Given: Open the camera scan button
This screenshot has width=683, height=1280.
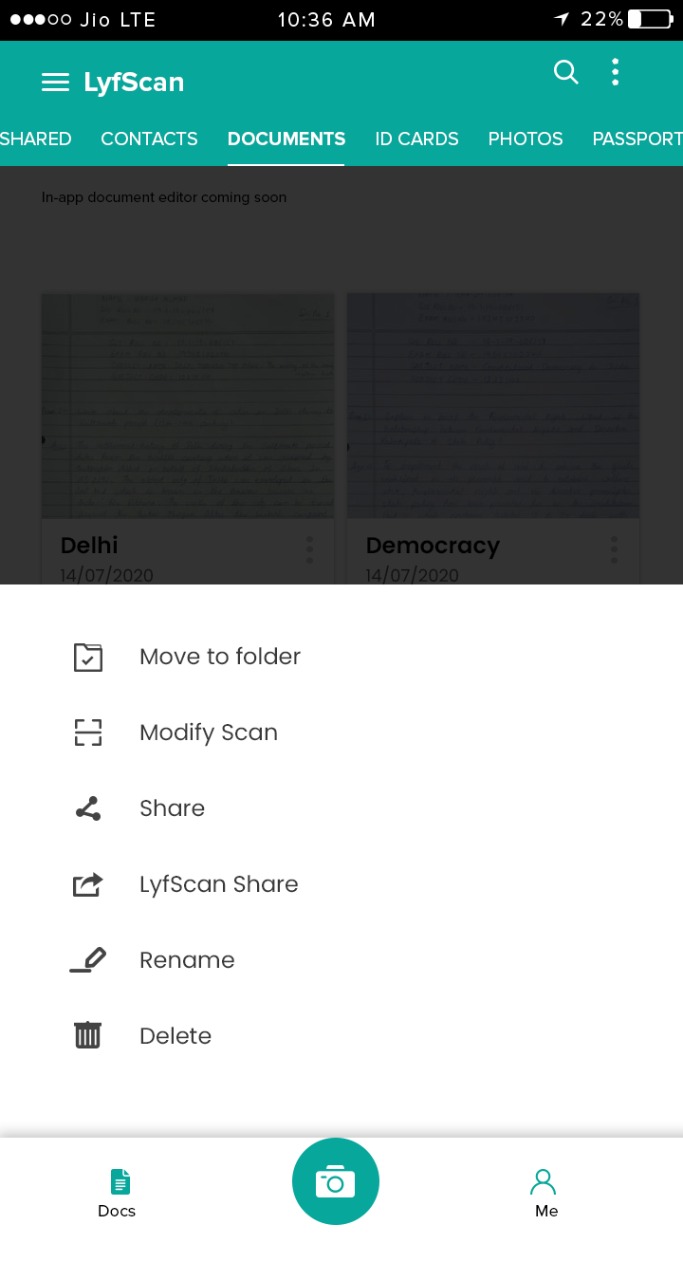Looking at the screenshot, I should 335,1182.
